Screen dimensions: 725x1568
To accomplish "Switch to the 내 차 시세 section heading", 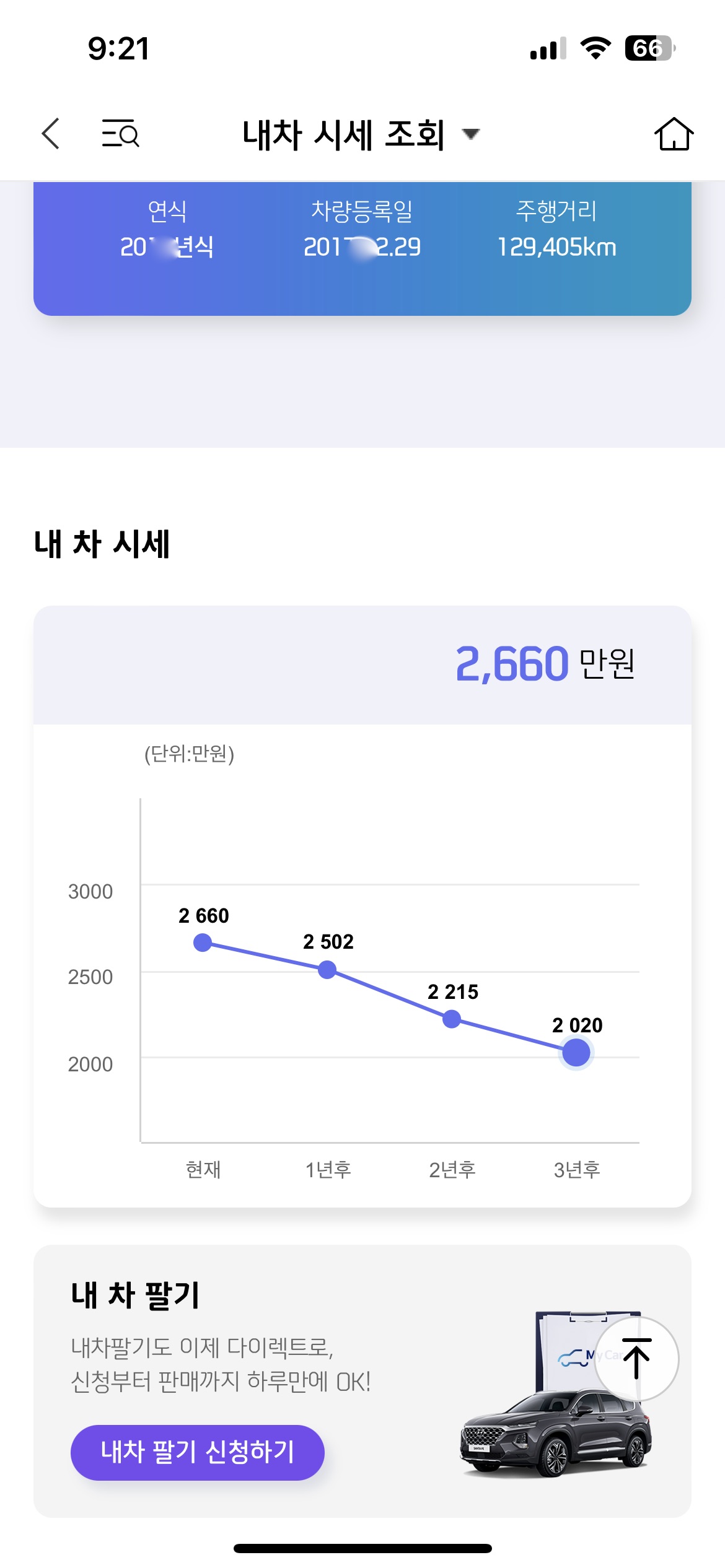I will (103, 542).
